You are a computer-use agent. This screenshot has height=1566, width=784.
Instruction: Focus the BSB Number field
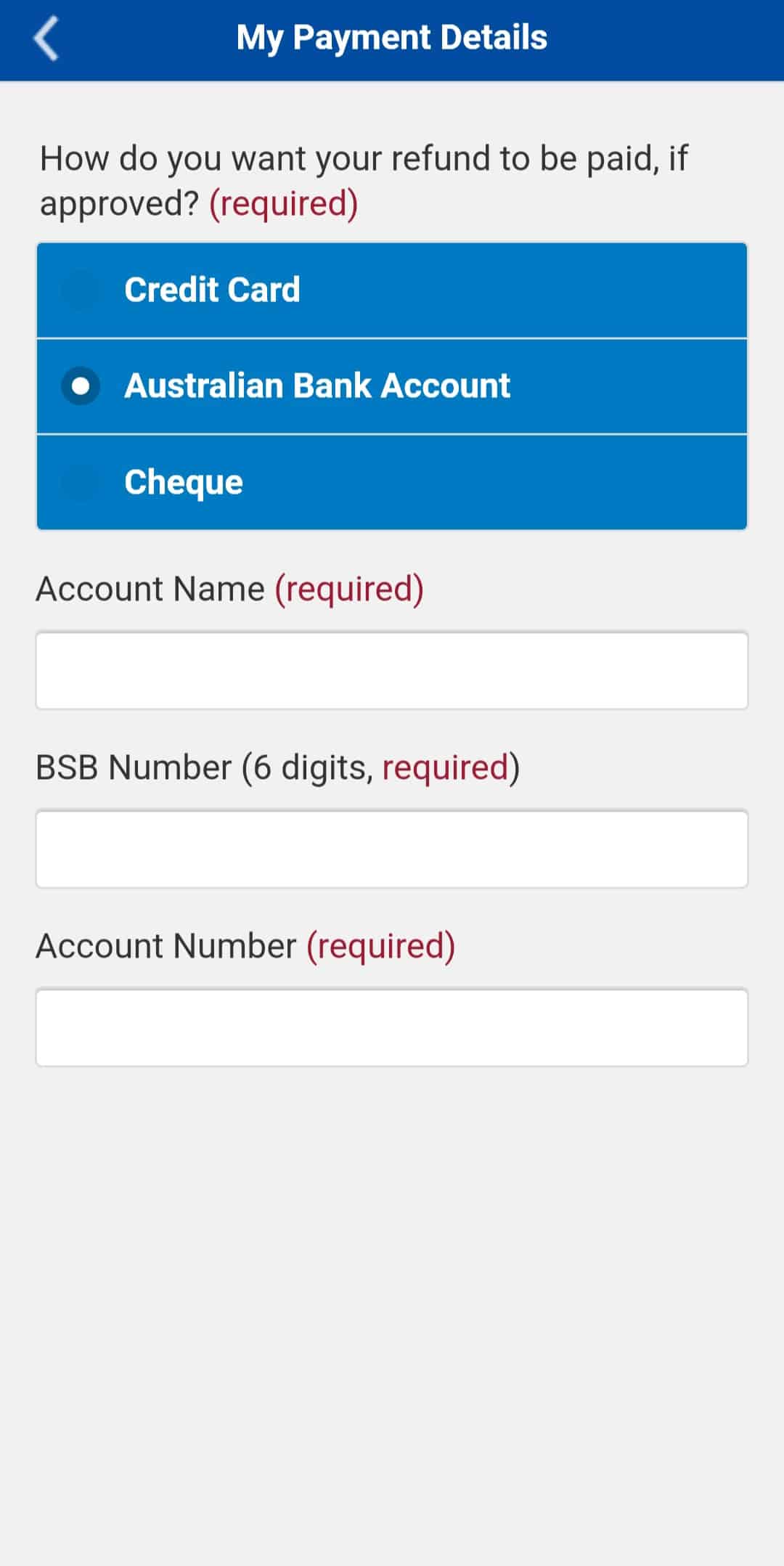point(392,849)
